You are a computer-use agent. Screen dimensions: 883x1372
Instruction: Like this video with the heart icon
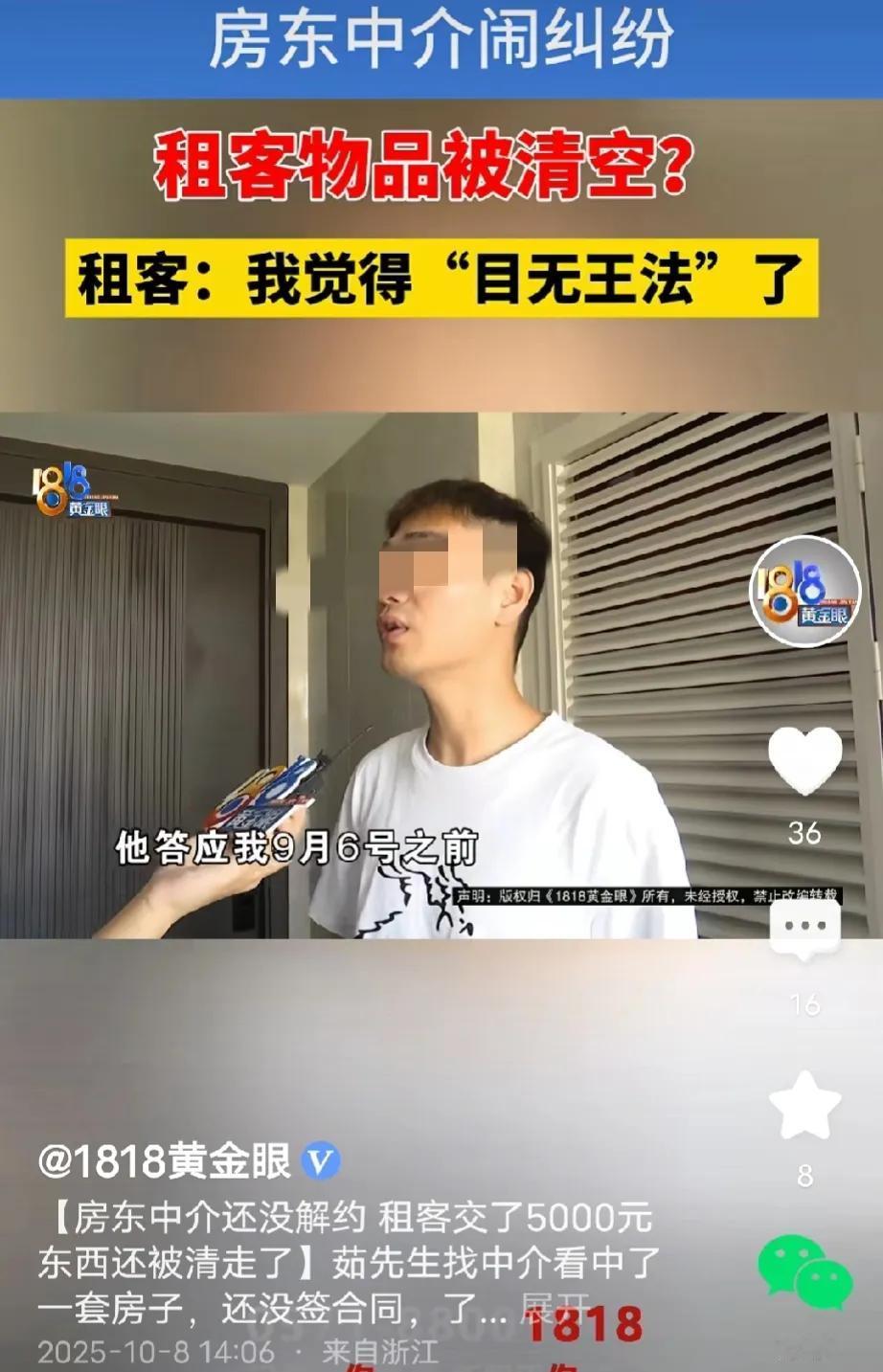click(804, 760)
